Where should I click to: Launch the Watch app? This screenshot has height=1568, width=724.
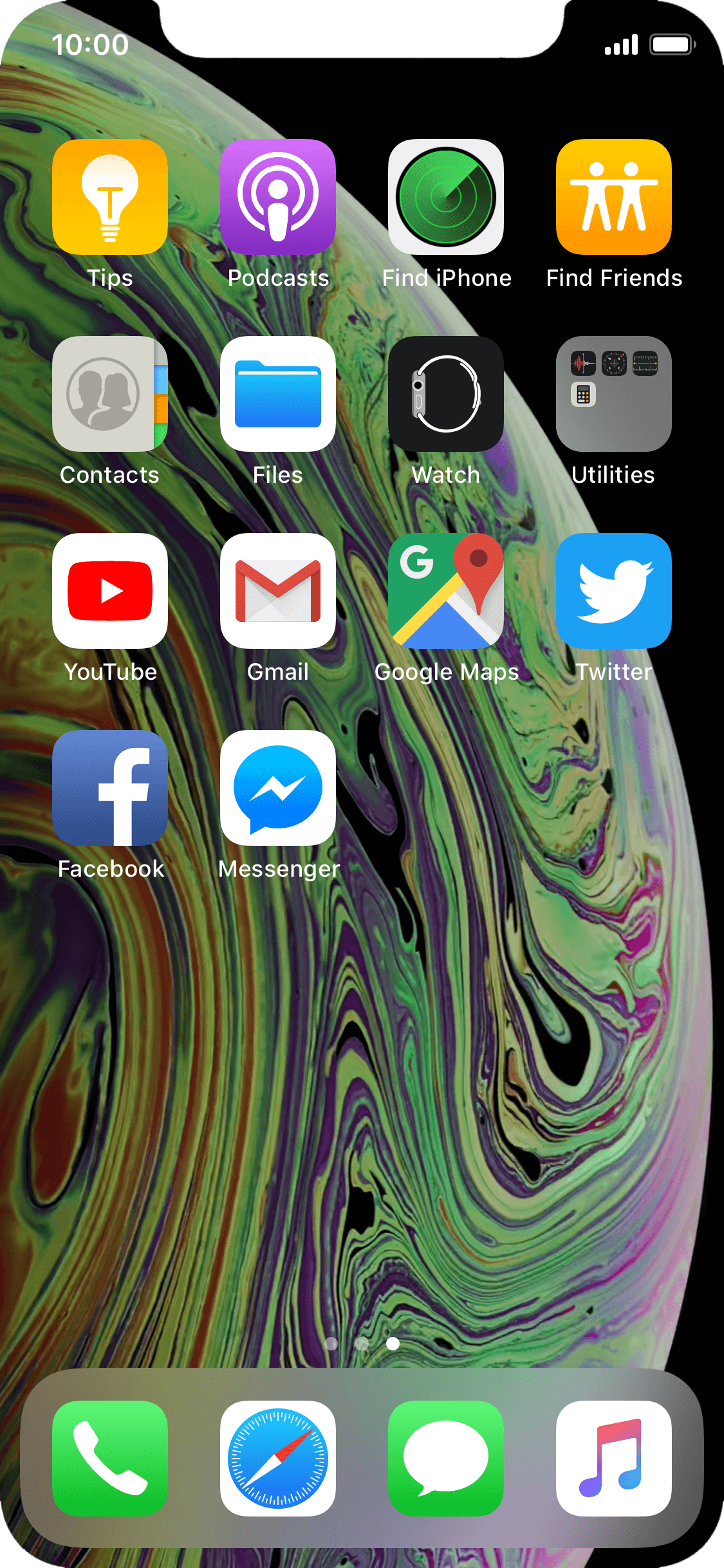446,394
